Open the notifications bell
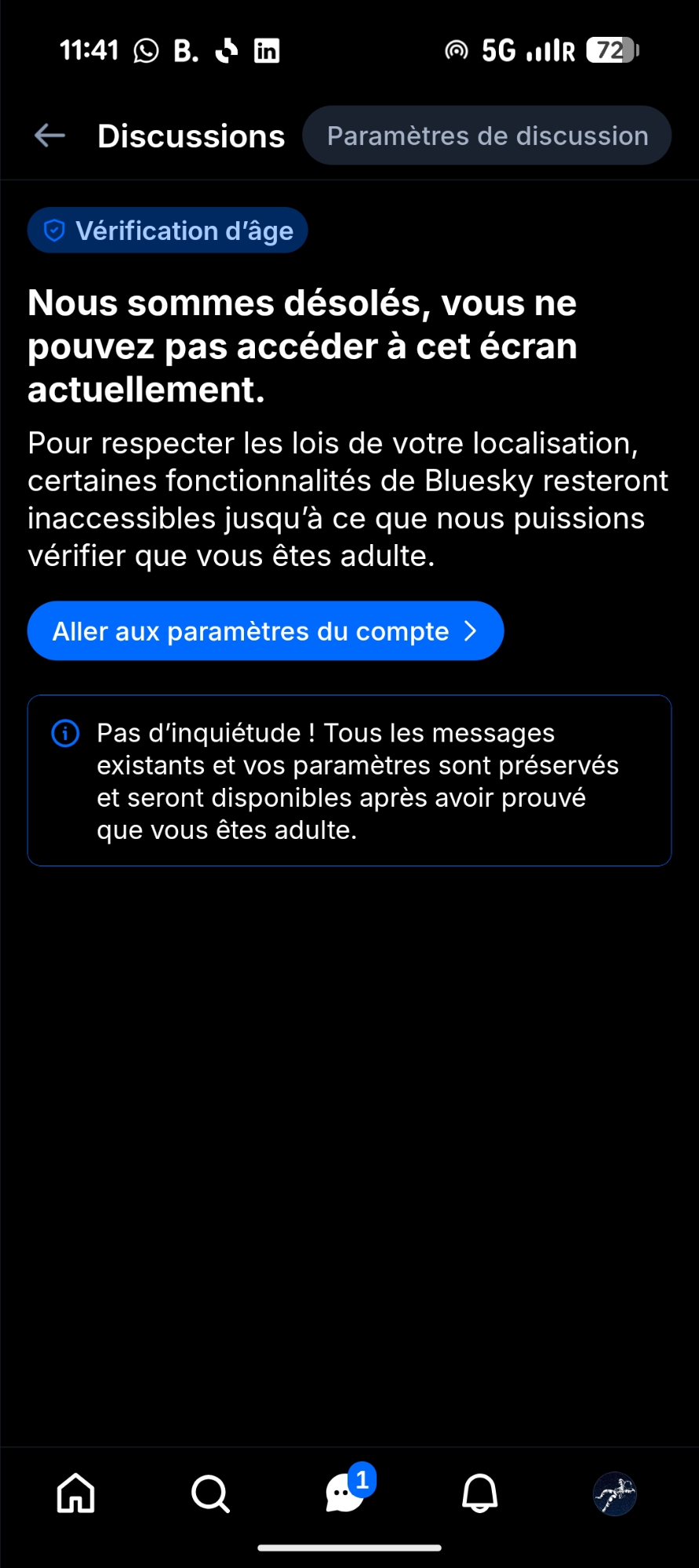Screen dimensions: 699x1568 (479, 1493)
